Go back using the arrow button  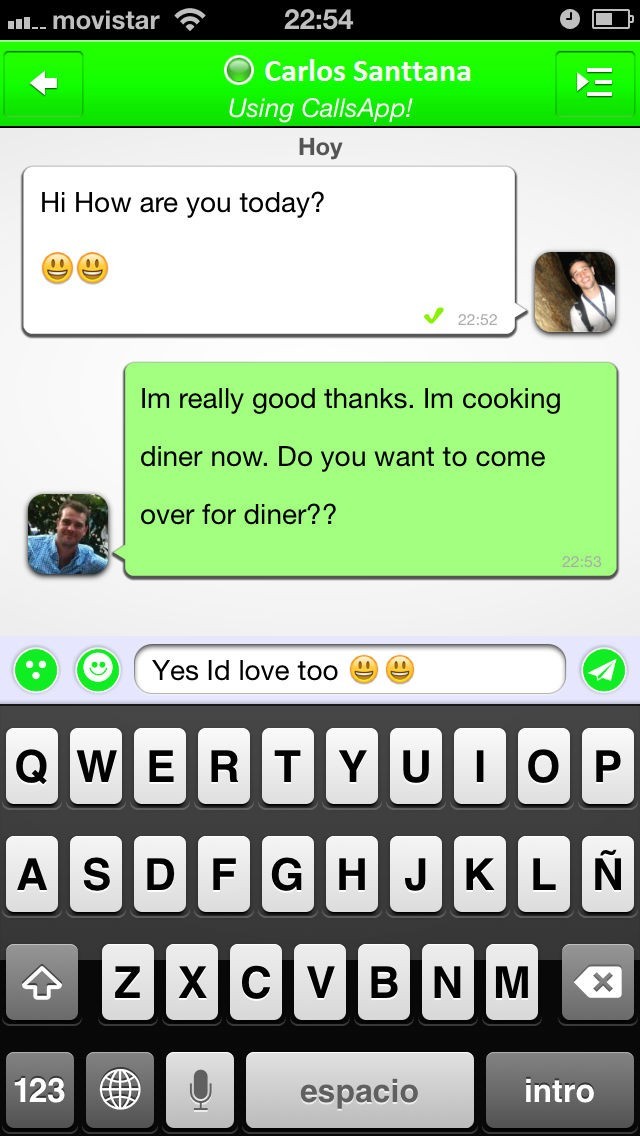point(44,85)
